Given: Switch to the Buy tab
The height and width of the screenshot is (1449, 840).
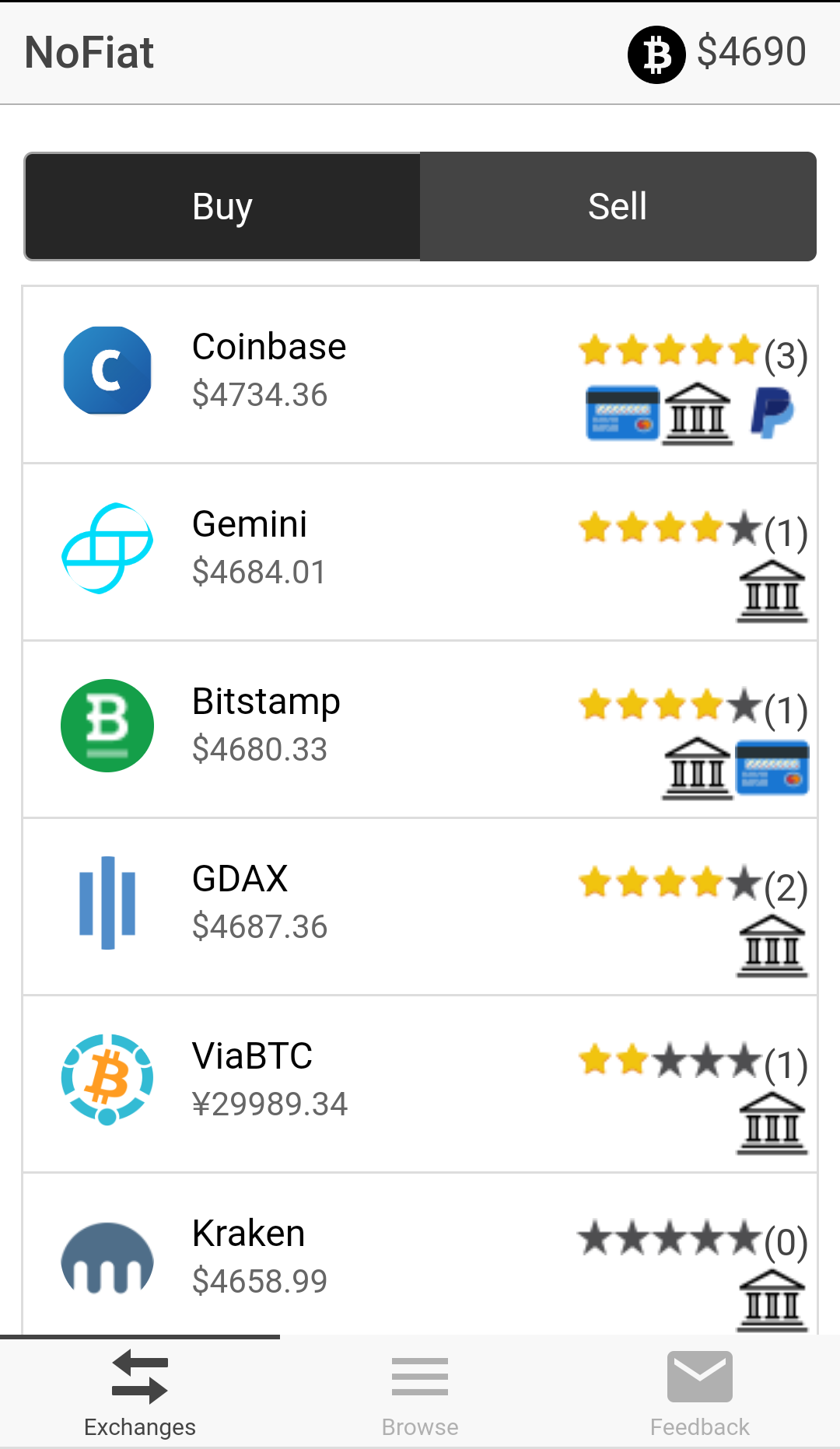Looking at the screenshot, I should 222,206.
